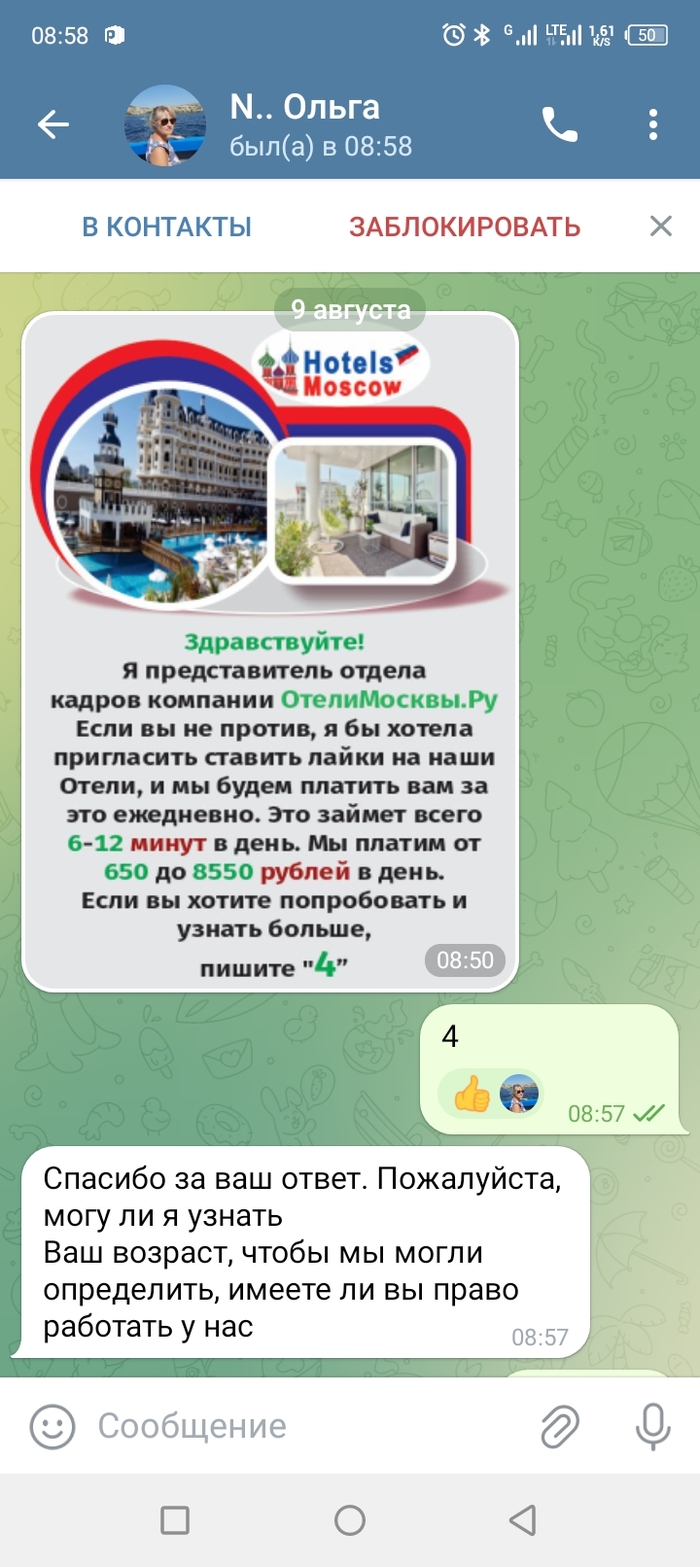Screen dimensions: 700x1567
Task: Tap the thumbs-up reaction on message 4
Action: click(x=472, y=1095)
